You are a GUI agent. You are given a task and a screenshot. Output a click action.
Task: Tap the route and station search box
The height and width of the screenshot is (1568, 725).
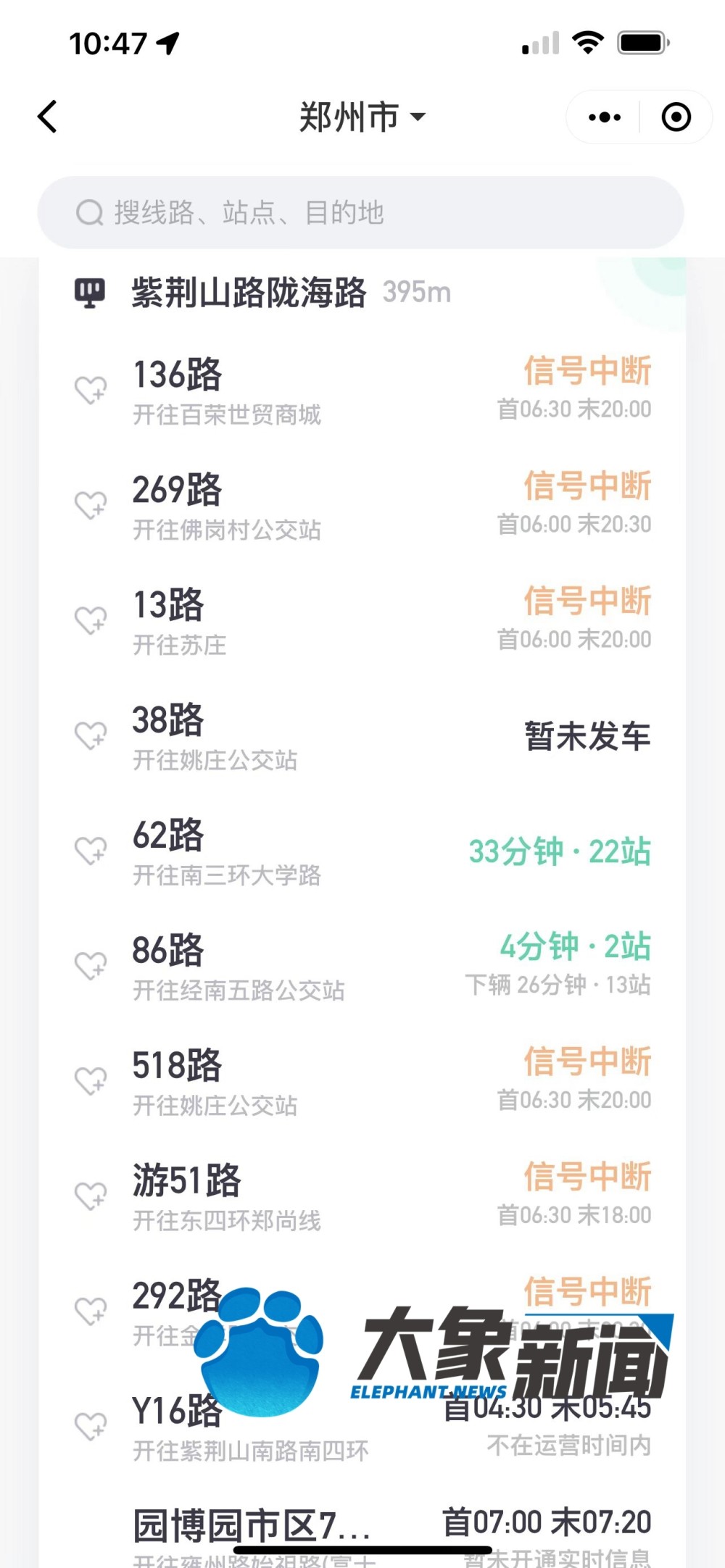coord(360,212)
